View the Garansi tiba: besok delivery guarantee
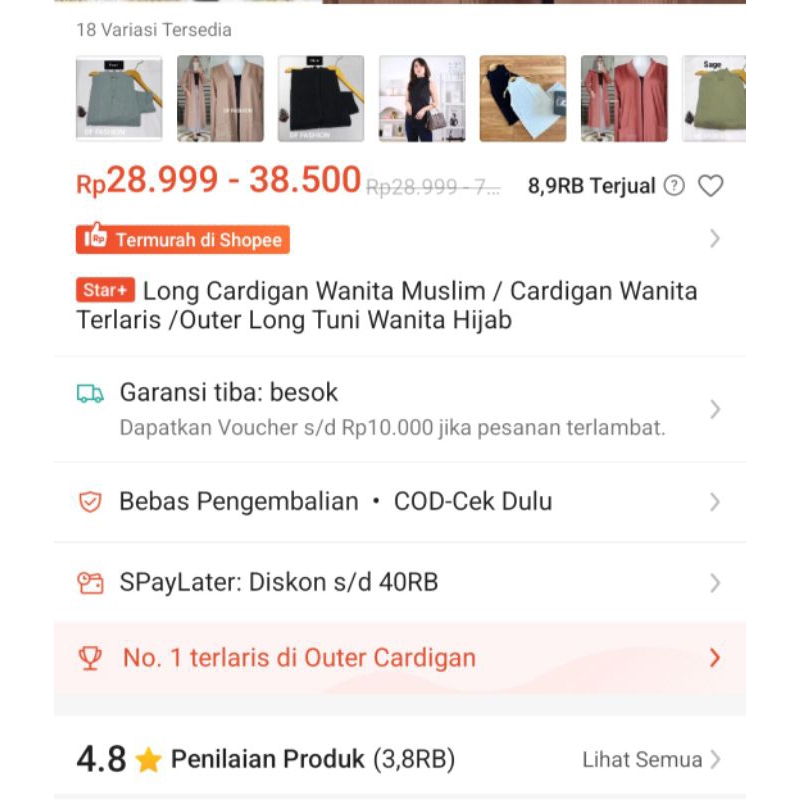Viewport: 800px width, 800px height. [400, 409]
